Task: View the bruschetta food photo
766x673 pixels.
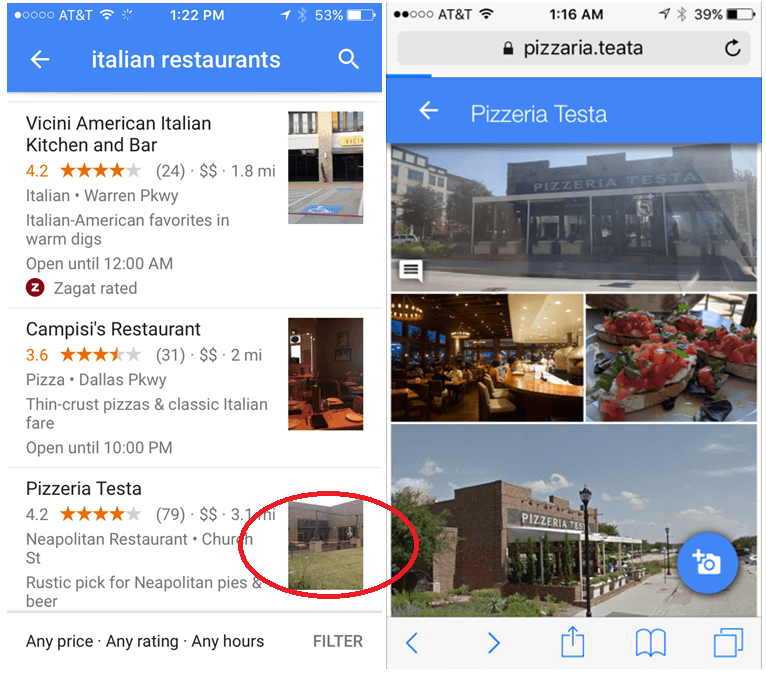Action: point(670,357)
